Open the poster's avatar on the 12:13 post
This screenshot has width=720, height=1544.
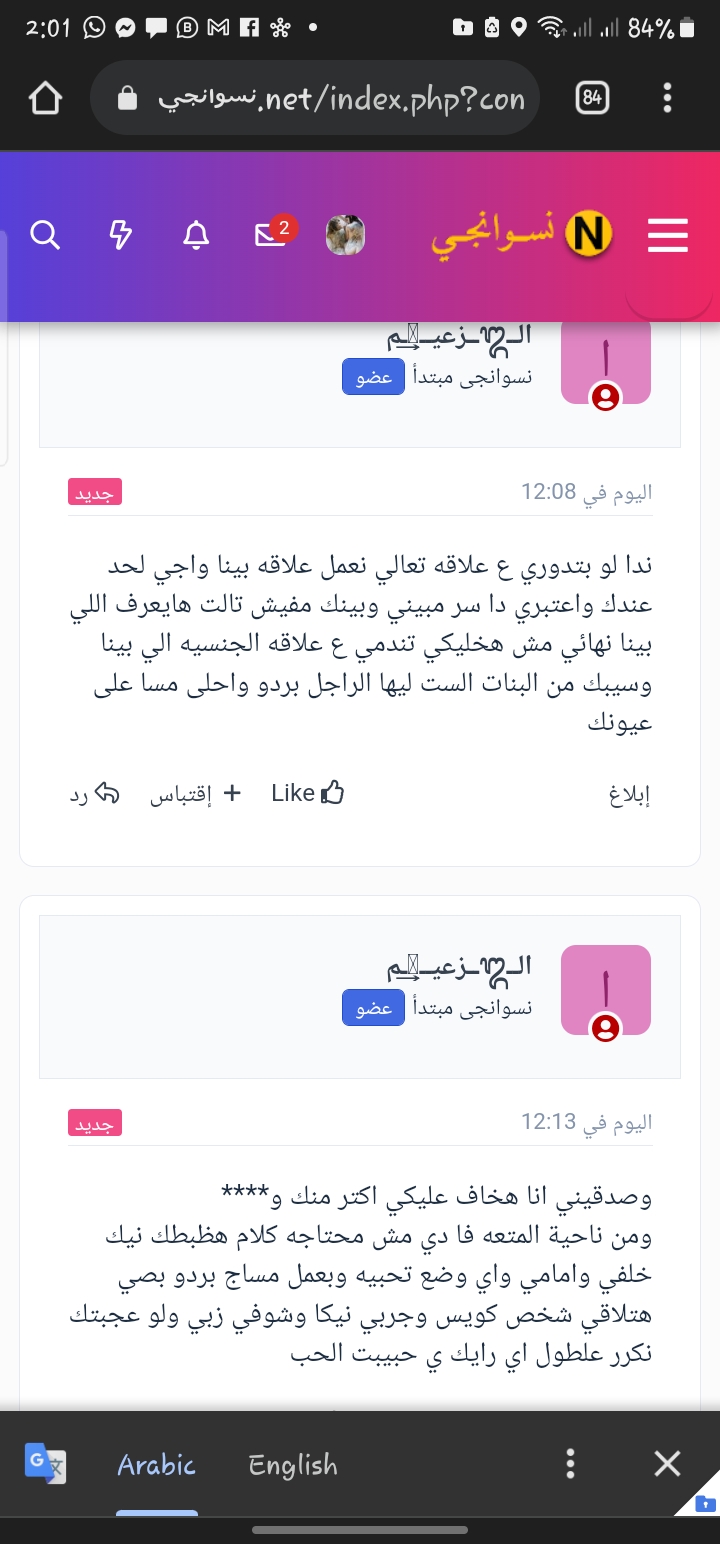pos(606,990)
